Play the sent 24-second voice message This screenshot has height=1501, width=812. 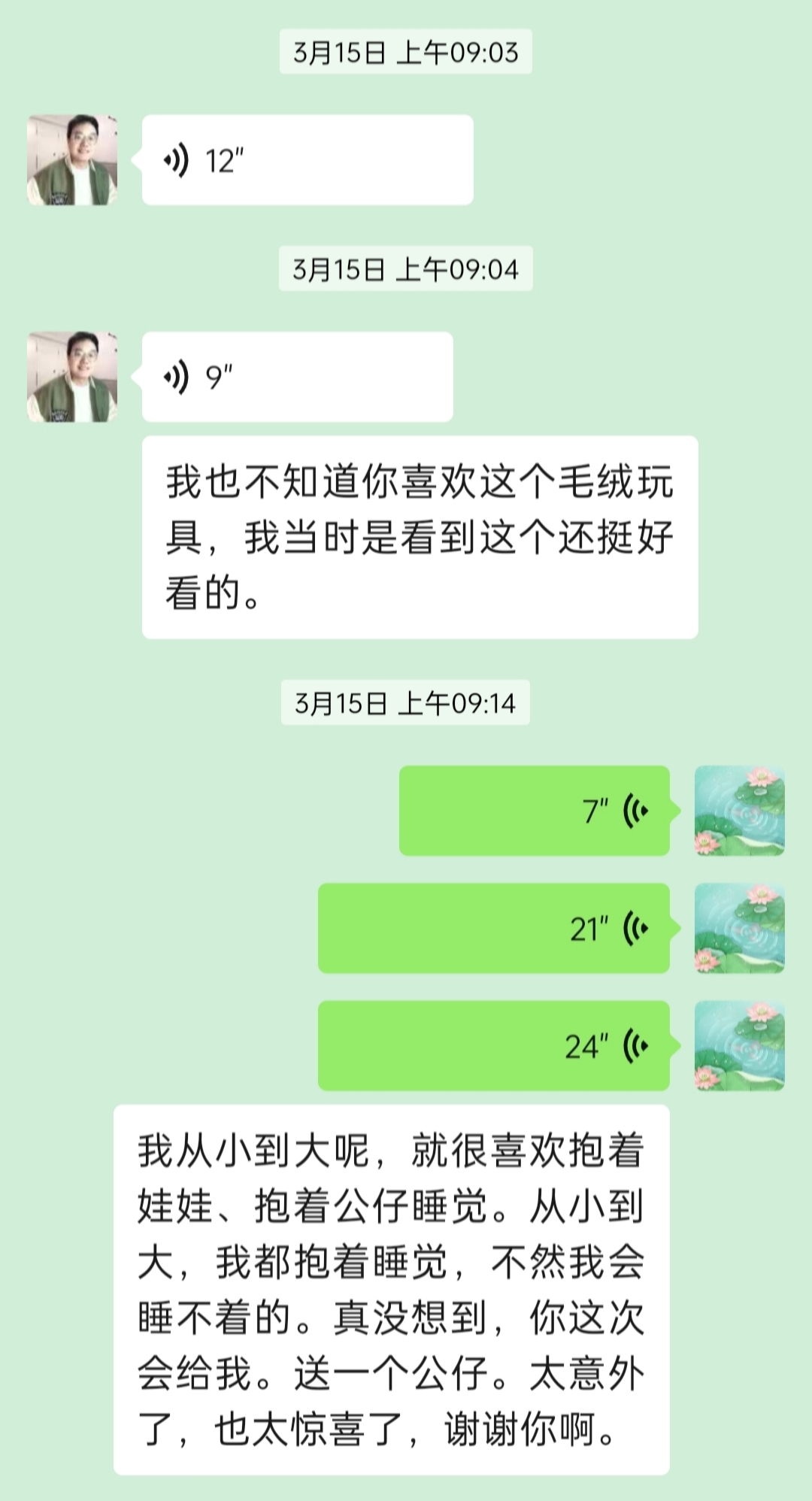[x=493, y=1046]
